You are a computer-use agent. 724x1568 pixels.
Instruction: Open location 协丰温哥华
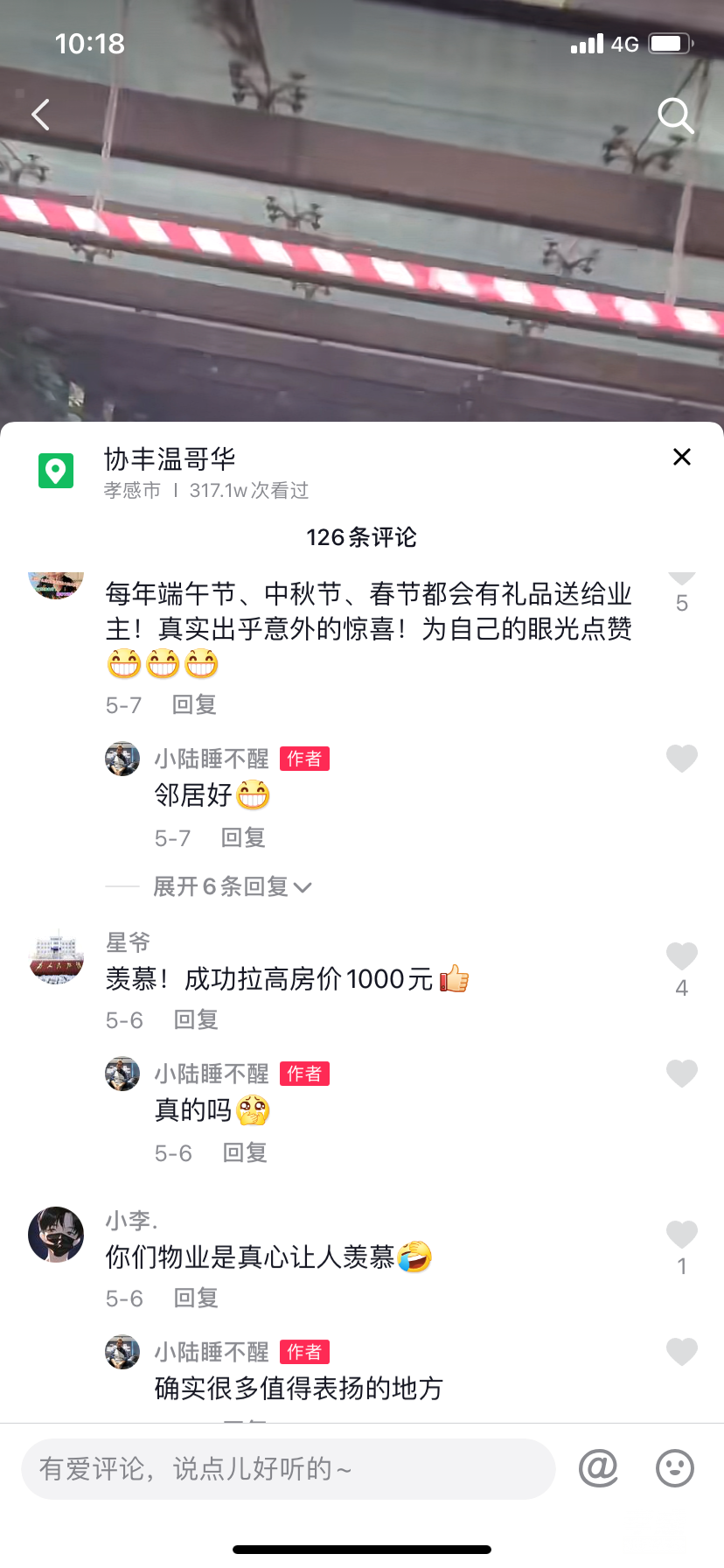click(x=170, y=459)
